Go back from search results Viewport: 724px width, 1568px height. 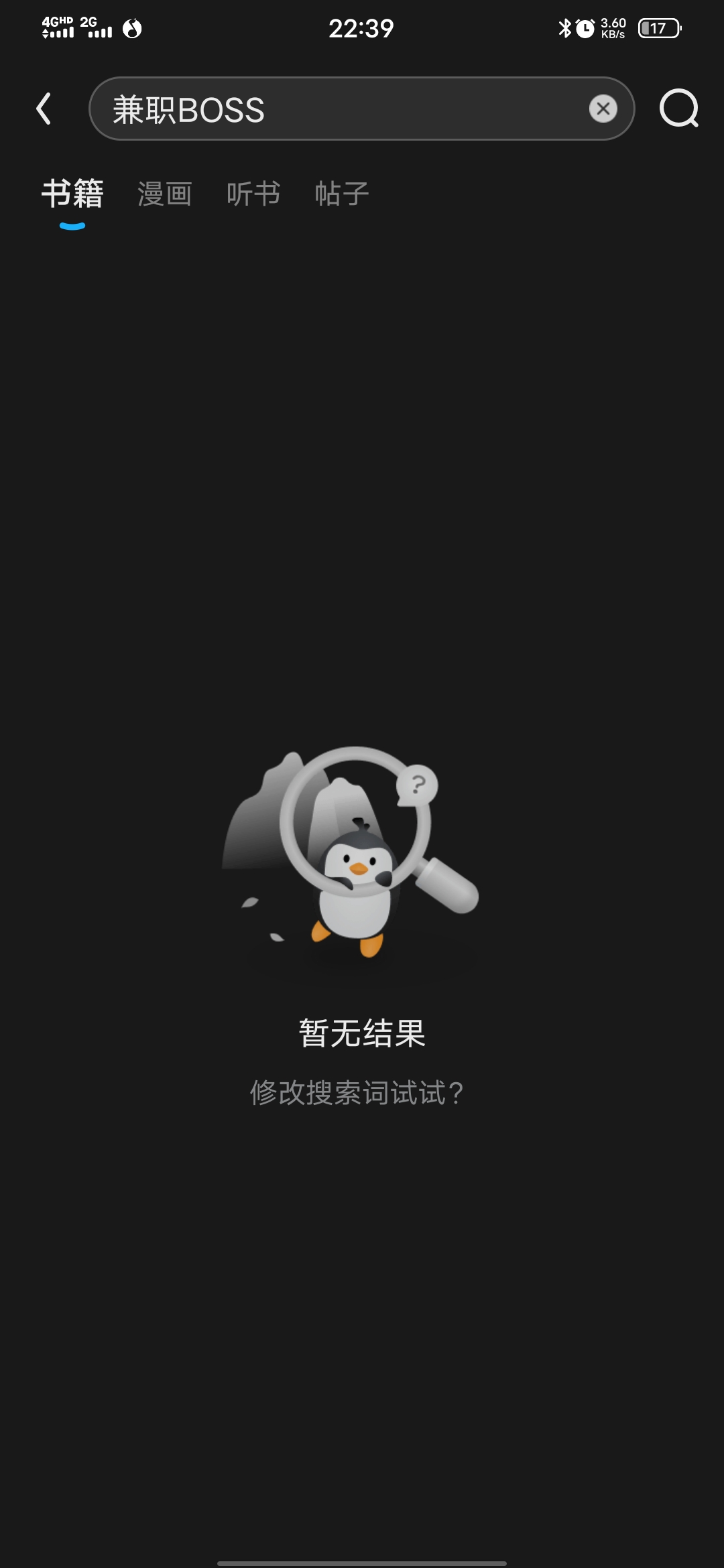[44, 109]
